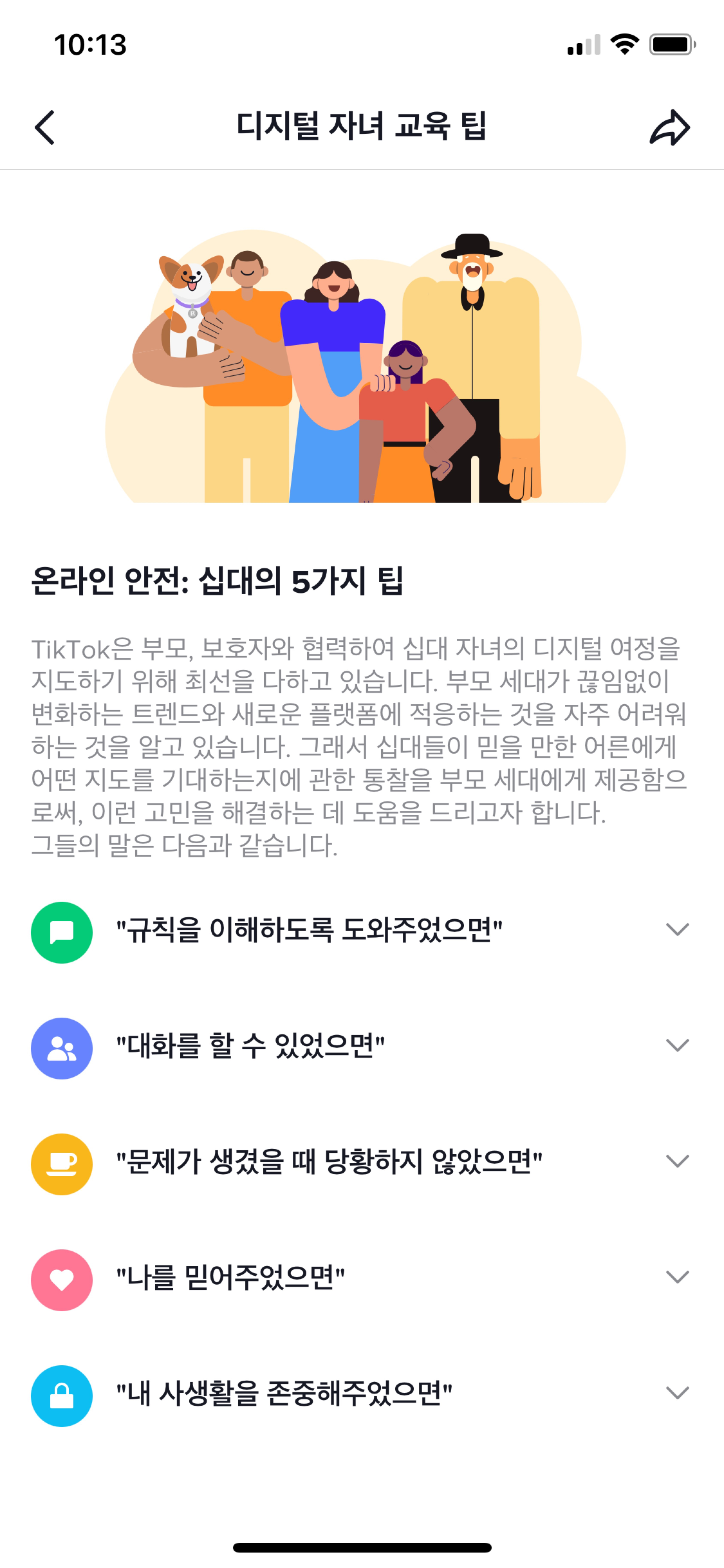Open "문제가 생겼을 때 당황하지 않았으면" section

pyautogui.click(x=677, y=1161)
